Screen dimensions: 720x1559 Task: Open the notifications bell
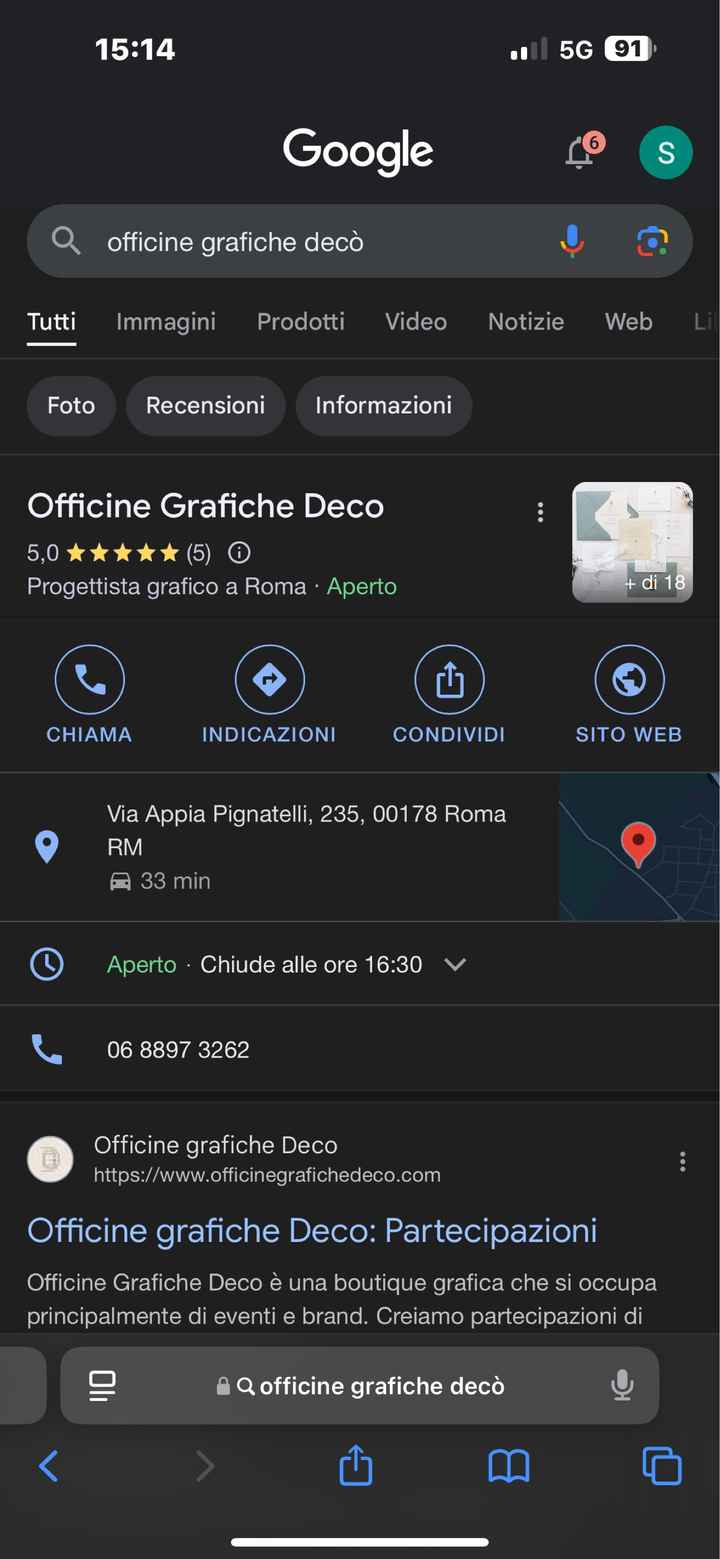coord(580,154)
